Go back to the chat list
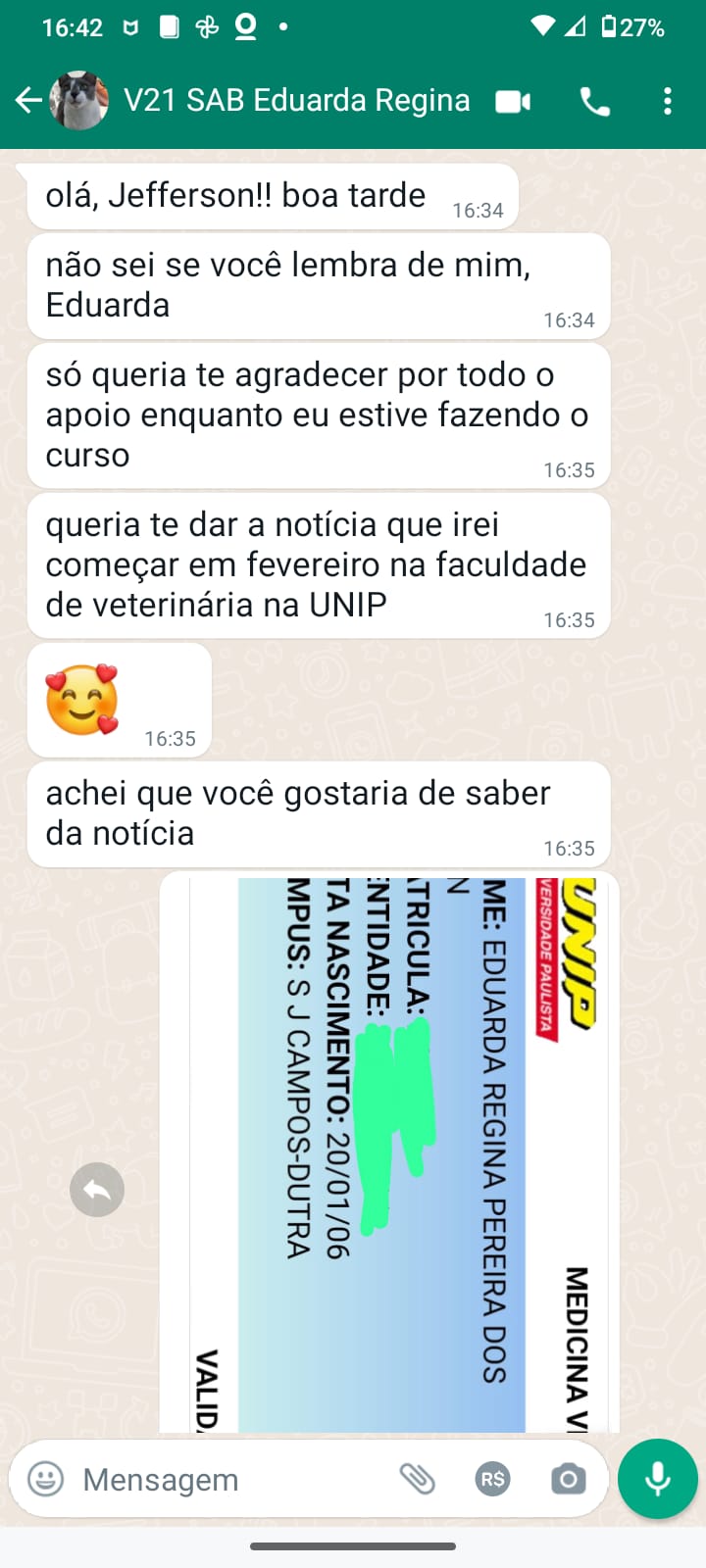Viewport: 706px width, 1568px height. pos(29,100)
